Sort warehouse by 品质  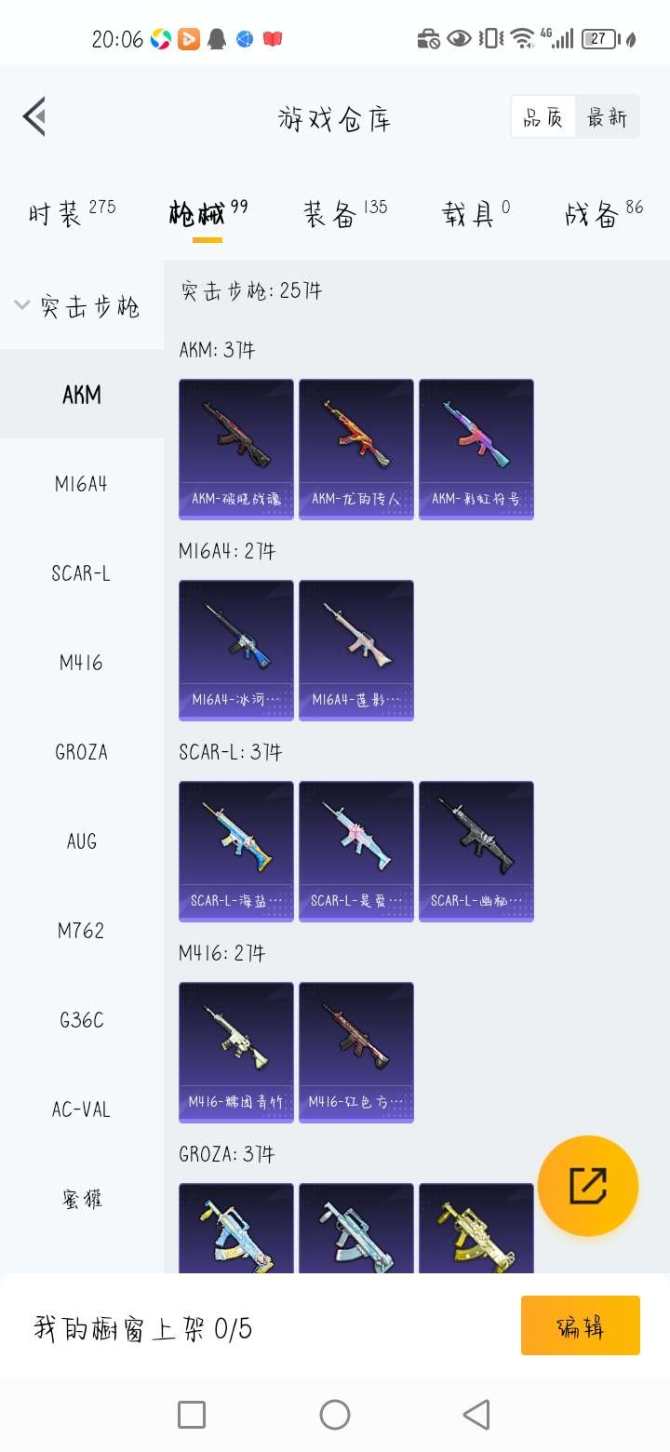pyautogui.click(x=543, y=119)
